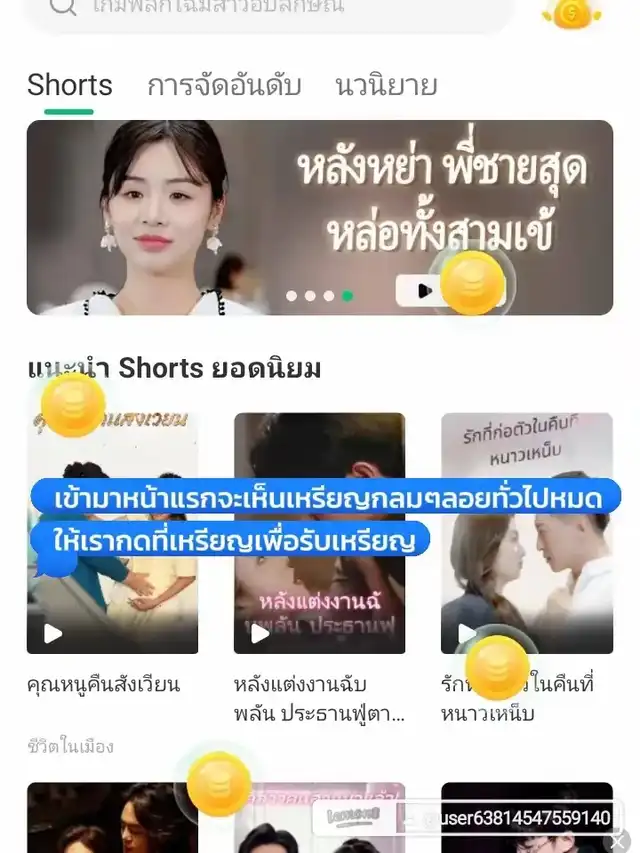Collect the coin on the รักที่ก่อตัวในคืนที่หนาวเหน็บ card
The image size is (640, 853).
tap(497, 665)
